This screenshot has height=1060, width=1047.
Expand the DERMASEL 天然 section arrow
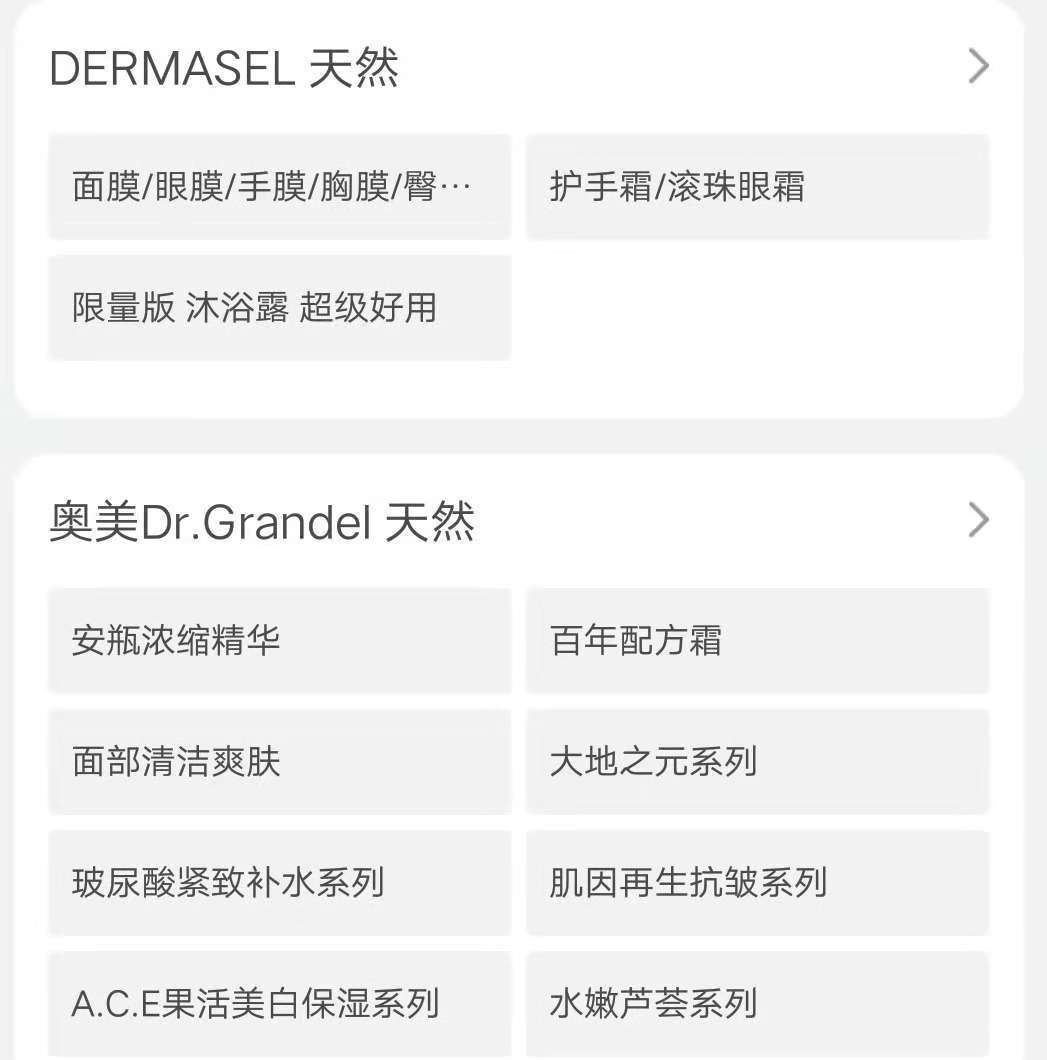977,66
